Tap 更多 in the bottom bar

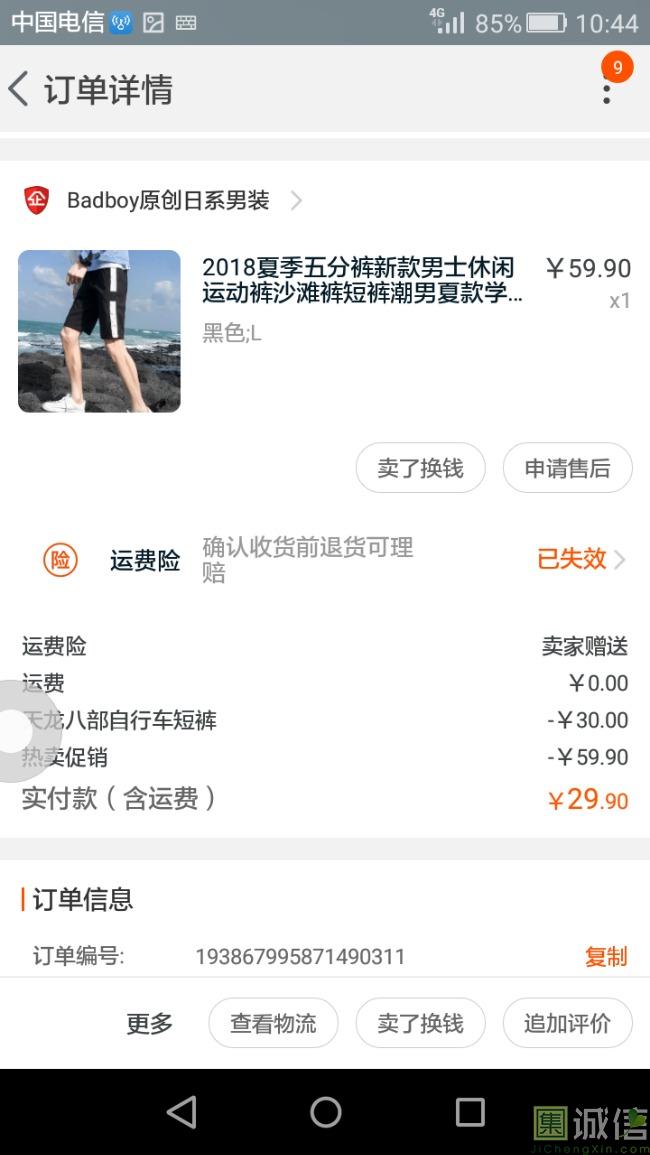tap(149, 1023)
